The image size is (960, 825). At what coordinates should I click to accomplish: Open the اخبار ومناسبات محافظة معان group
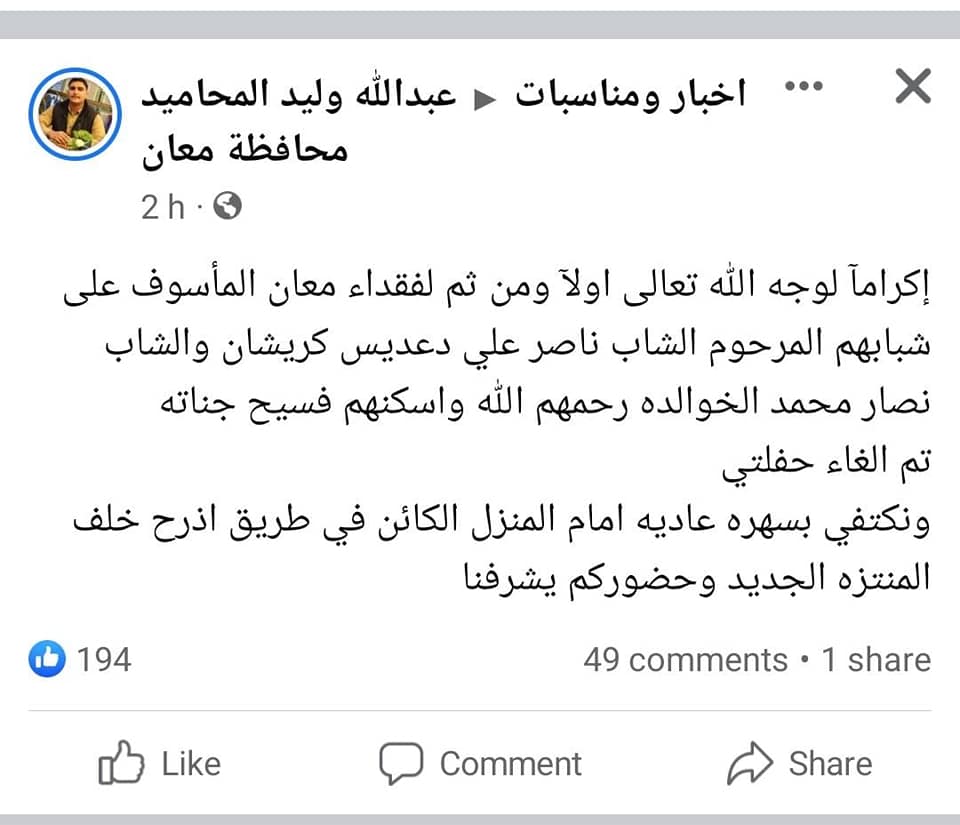point(630,96)
